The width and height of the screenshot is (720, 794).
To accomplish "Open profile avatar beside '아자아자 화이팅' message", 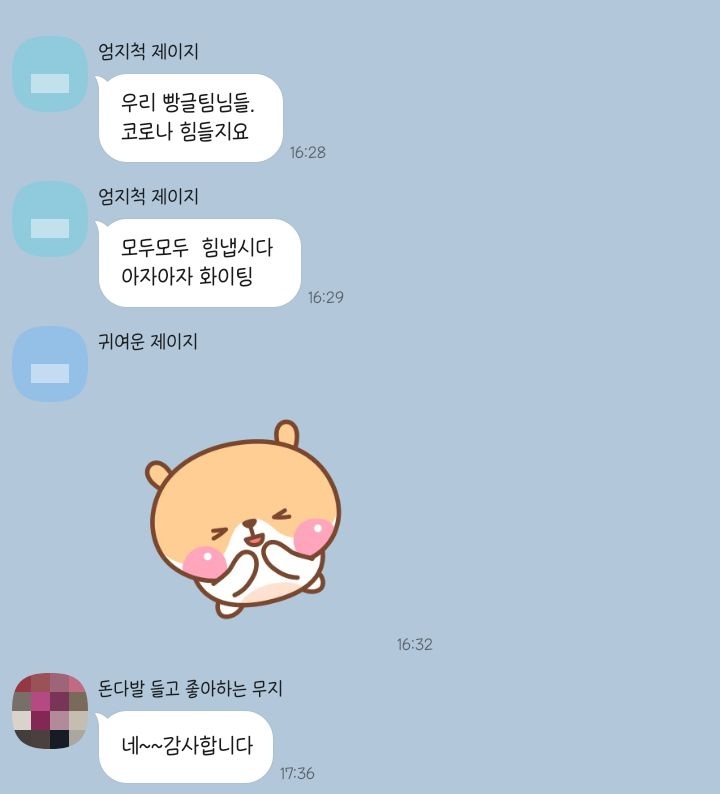I will [x=50, y=220].
